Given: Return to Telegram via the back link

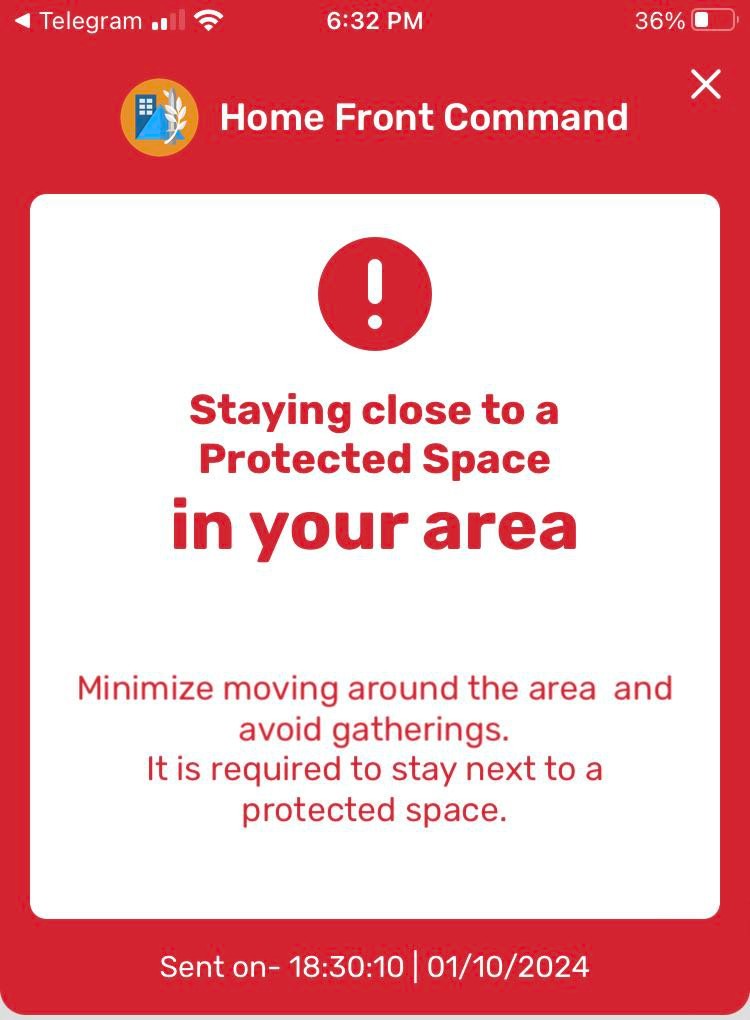Looking at the screenshot, I should click(x=77, y=20).
